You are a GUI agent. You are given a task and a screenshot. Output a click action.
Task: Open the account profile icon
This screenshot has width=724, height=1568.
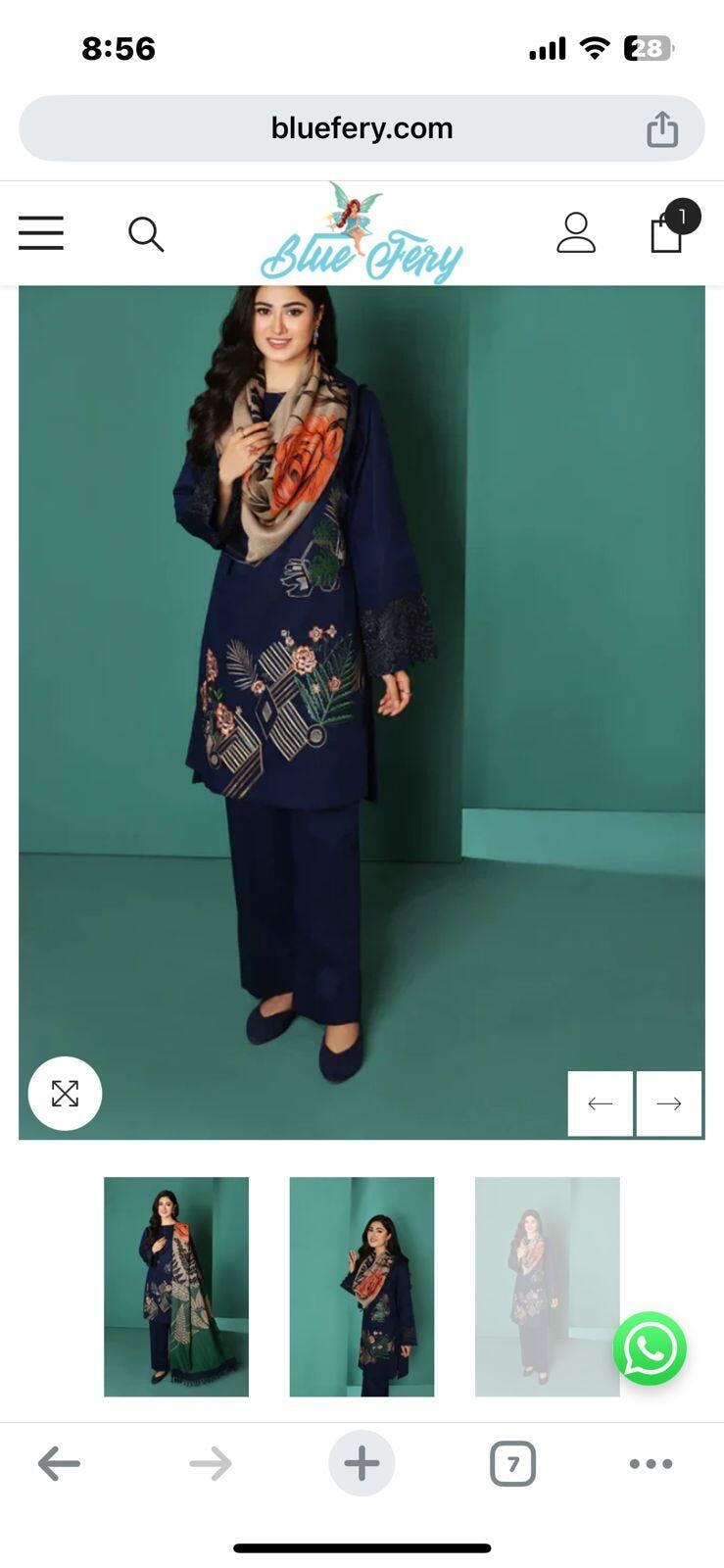pos(576,233)
